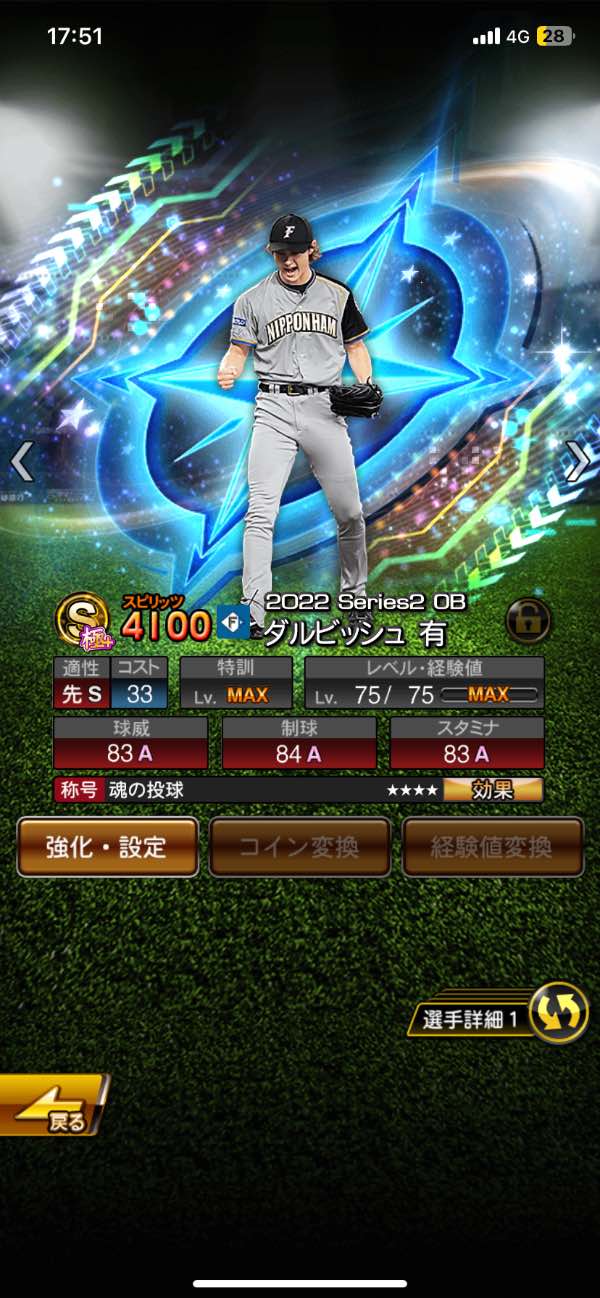Open 強化・設定 menu
The image size is (600, 1298).
(x=107, y=847)
